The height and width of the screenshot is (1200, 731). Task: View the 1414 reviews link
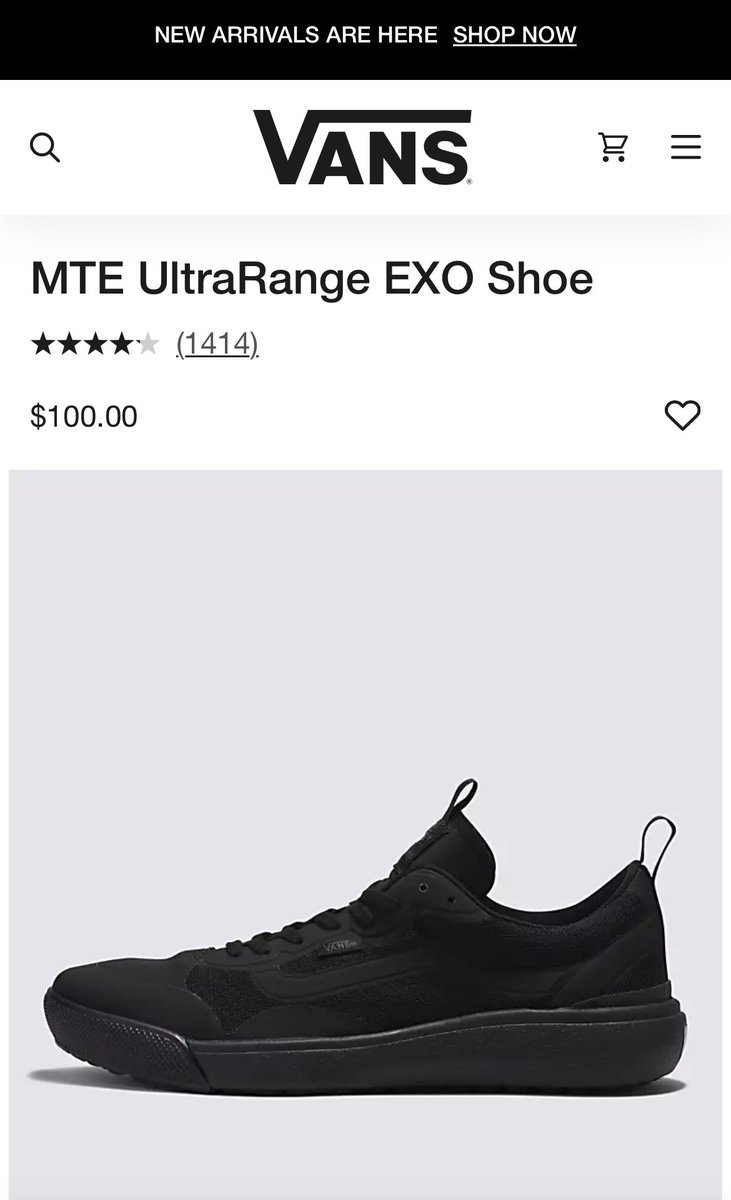coord(217,344)
